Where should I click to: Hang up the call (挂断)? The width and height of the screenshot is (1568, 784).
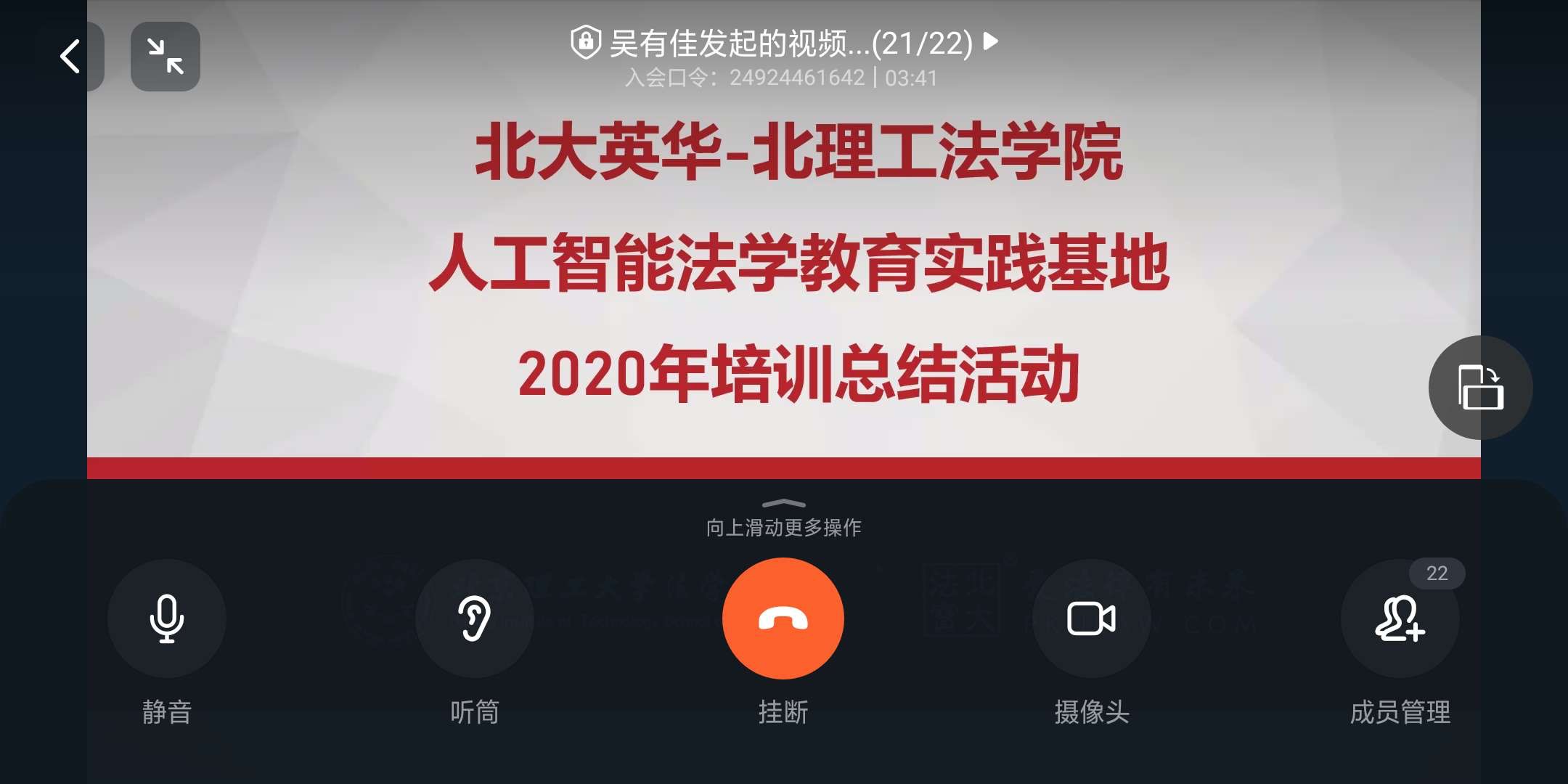pyautogui.click(x=783, y=618)
